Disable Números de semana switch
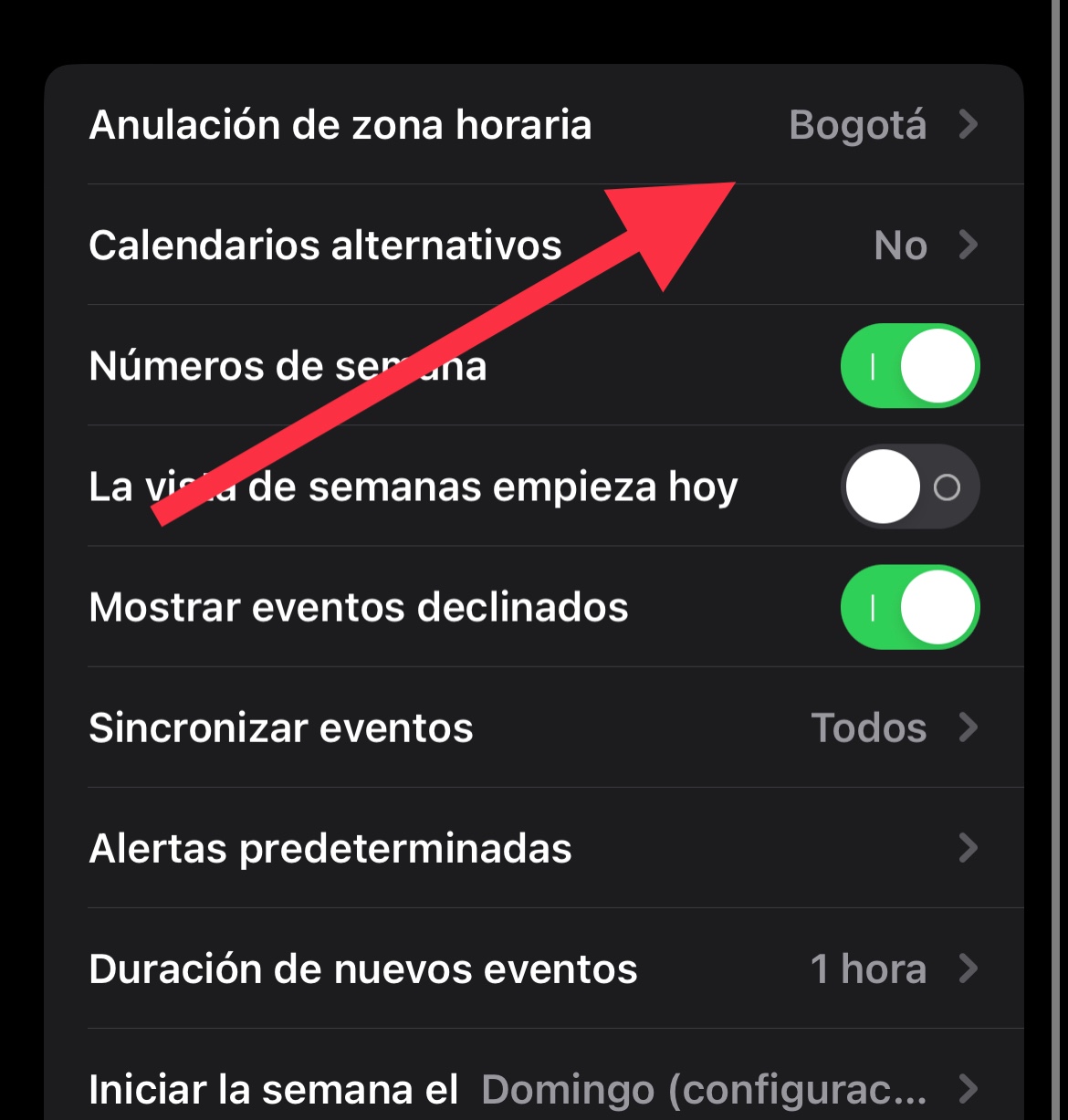The image size is (1068, 1120). (909, 366)
